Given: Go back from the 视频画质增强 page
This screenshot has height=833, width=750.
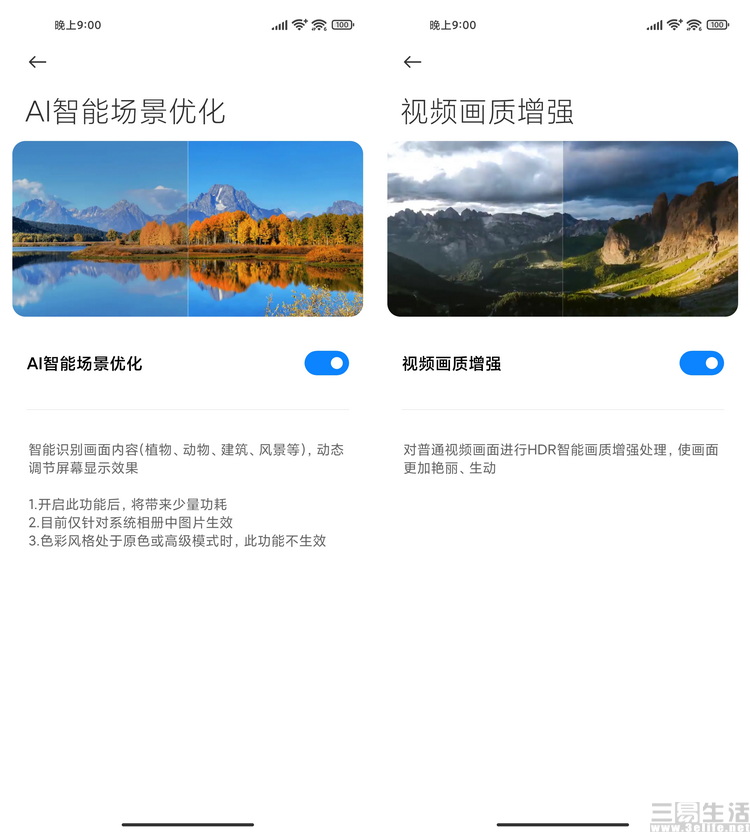Looking at the screenshot, I should click(x=412, y=62).
